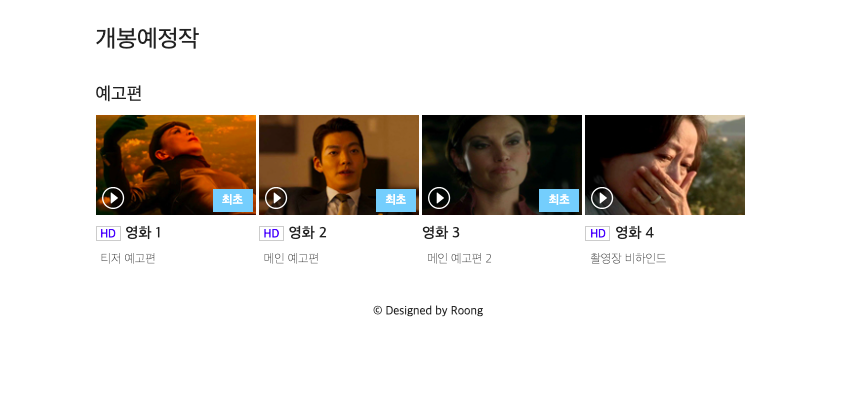This screenshot has height=405, width=842.
Task: Open the 영화 1 title link
Action: pos(143,233)
